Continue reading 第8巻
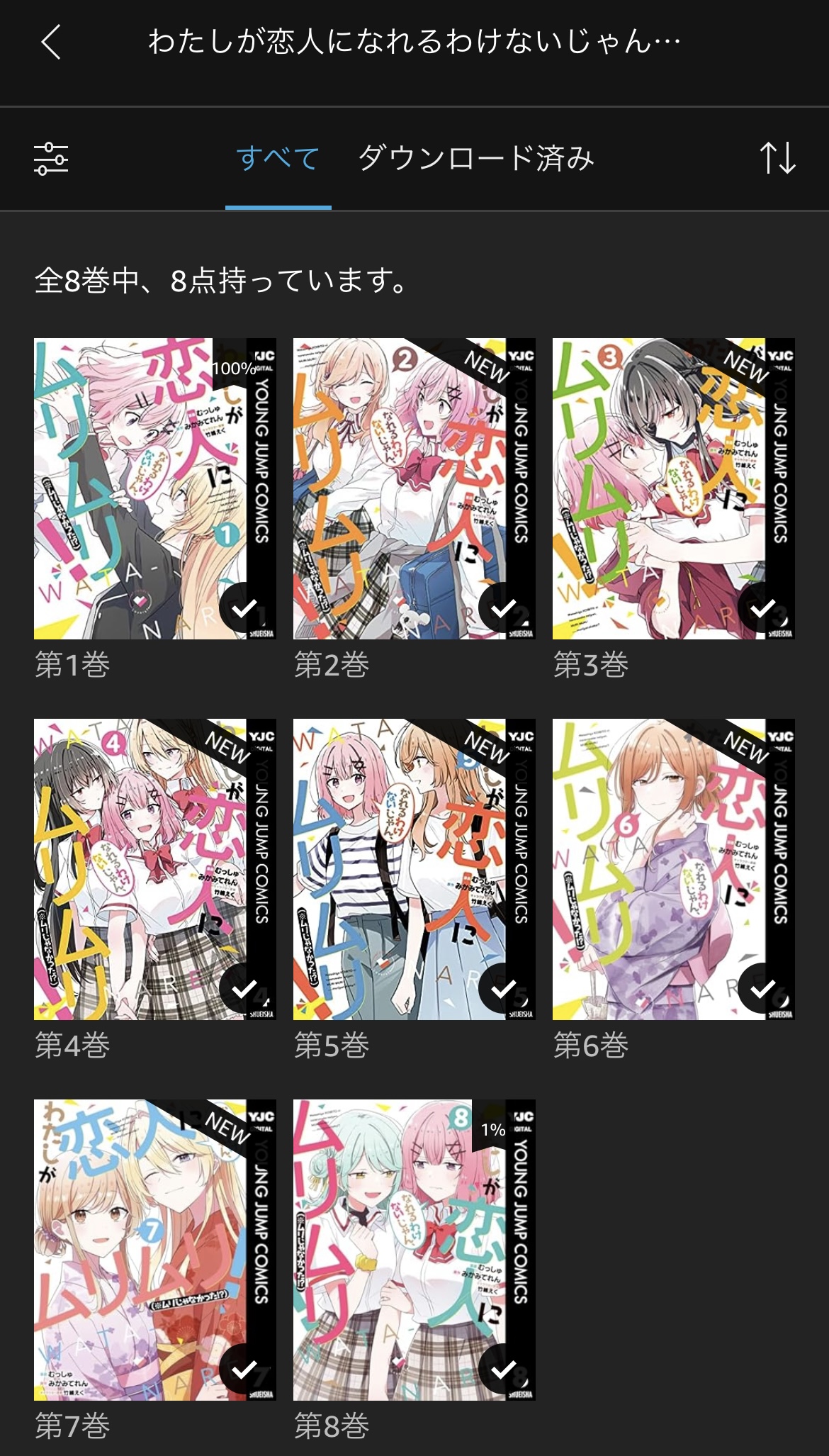Image resolution: width=829 pixels, height=1456 pixels. pyautogui.click(x=414, y=1250)
